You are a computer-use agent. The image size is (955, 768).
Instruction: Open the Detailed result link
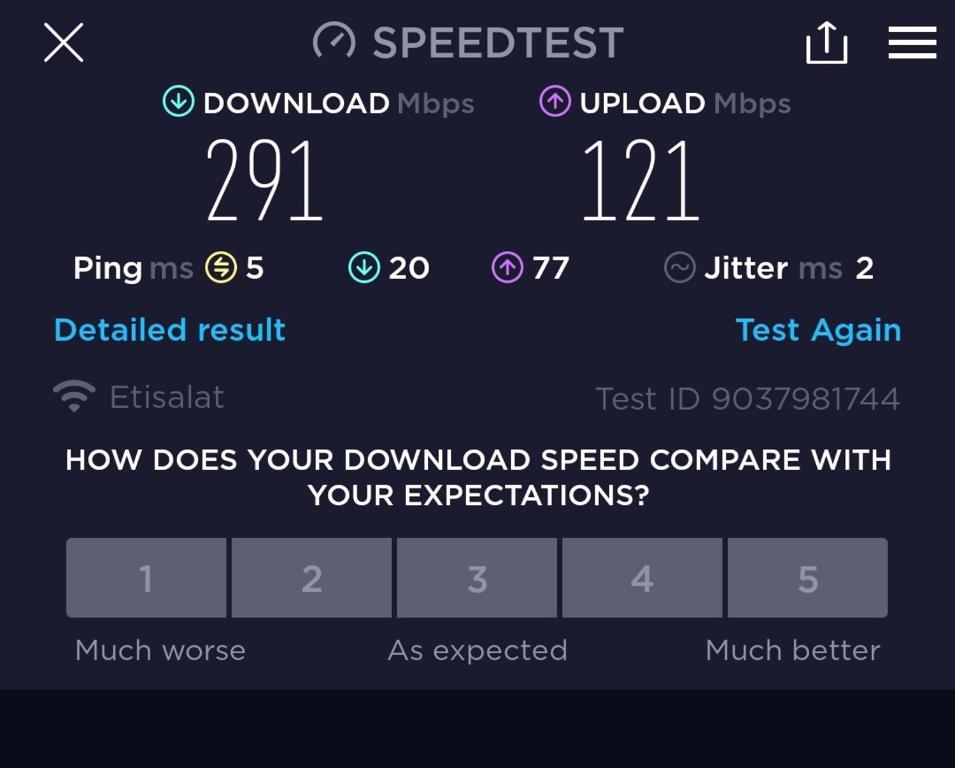[x=170, y=330]
